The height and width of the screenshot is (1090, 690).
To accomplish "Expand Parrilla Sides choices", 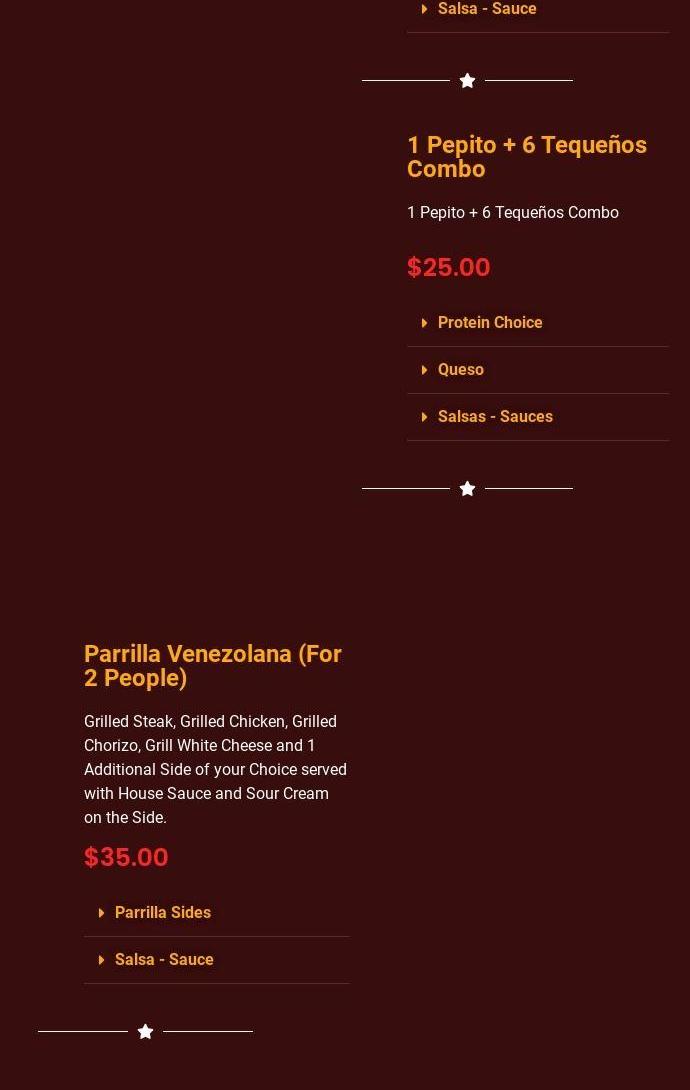I will [x=162, y=913].
